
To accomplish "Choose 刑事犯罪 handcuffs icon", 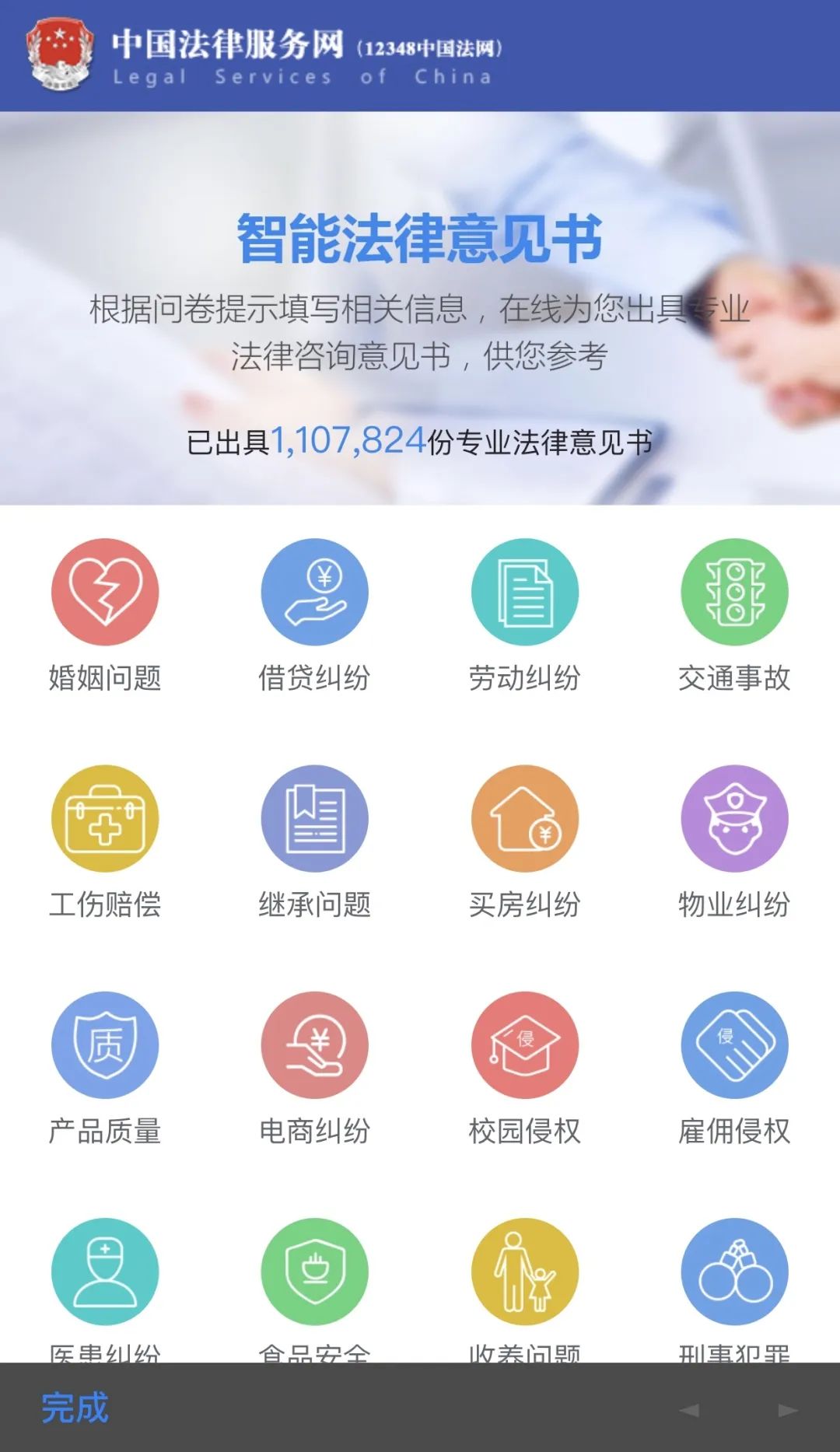I will click(735, 1272).
